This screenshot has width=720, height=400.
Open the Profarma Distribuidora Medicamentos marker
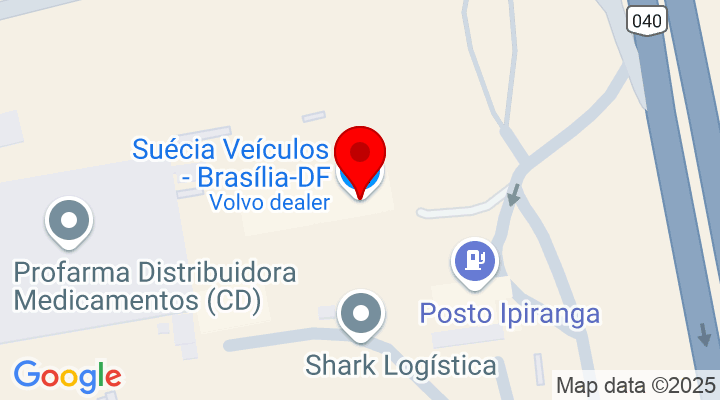70,220
